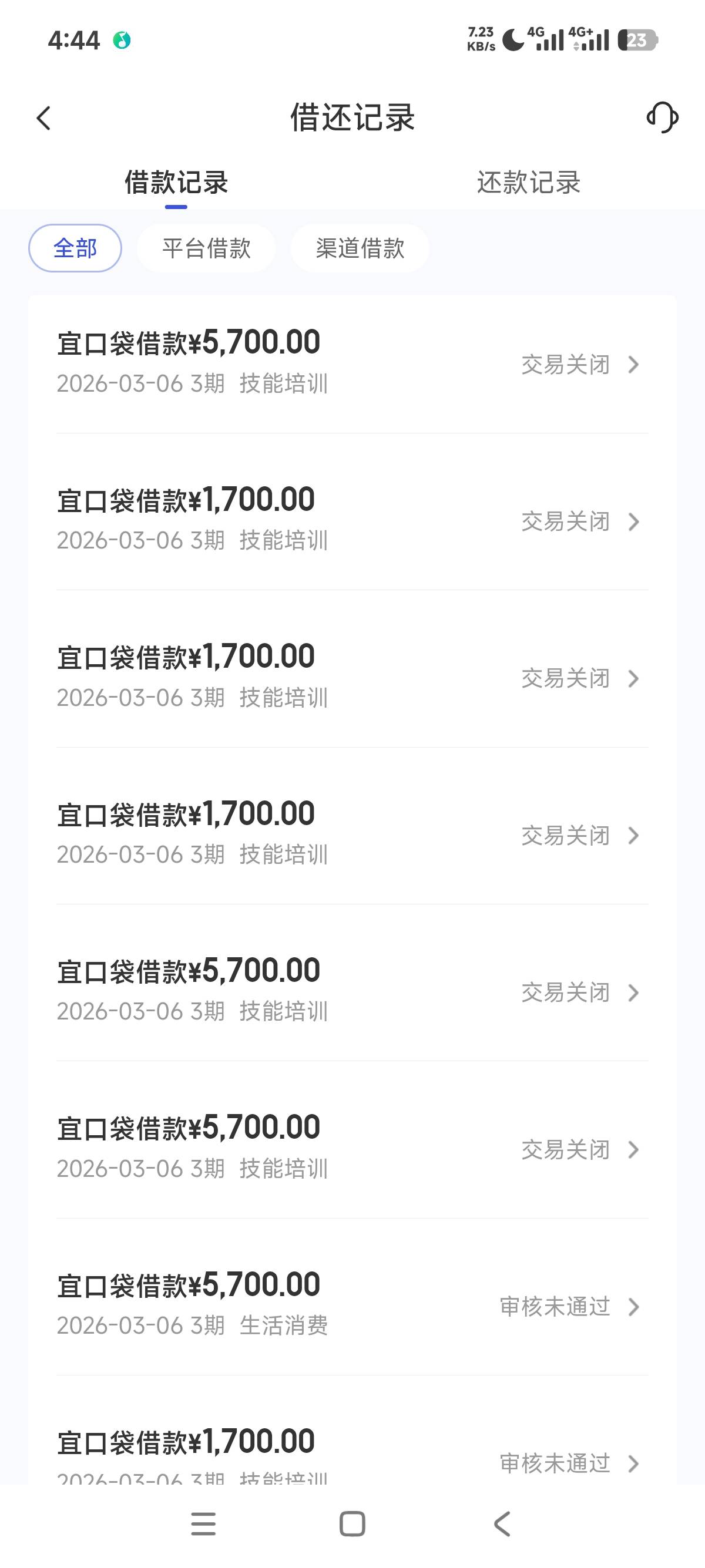Switch to the 还款记录 tab
Viewport: 705px width, 1568px height.
tap(528, 183)
